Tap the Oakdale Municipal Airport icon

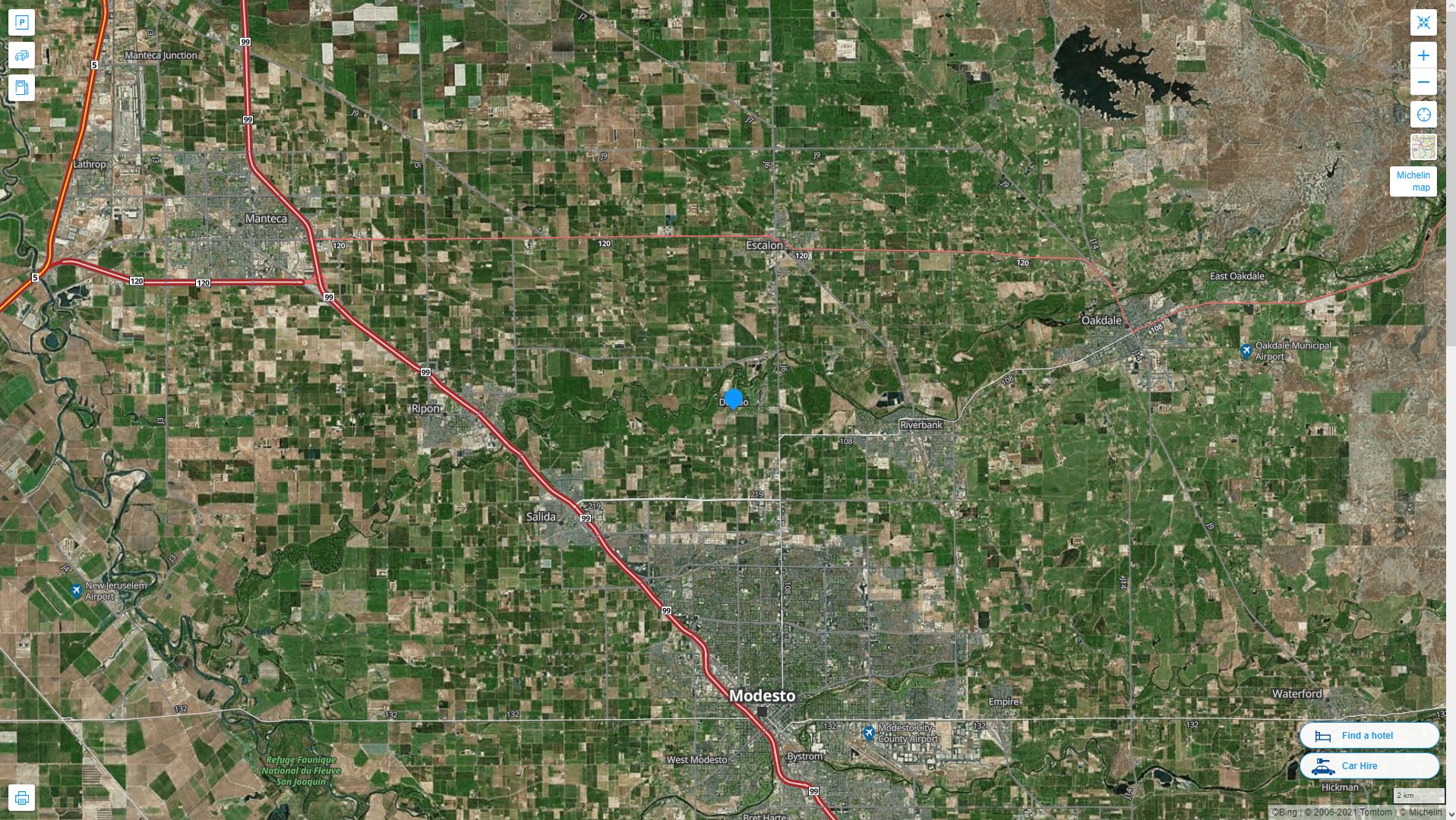pos(1246,351)
